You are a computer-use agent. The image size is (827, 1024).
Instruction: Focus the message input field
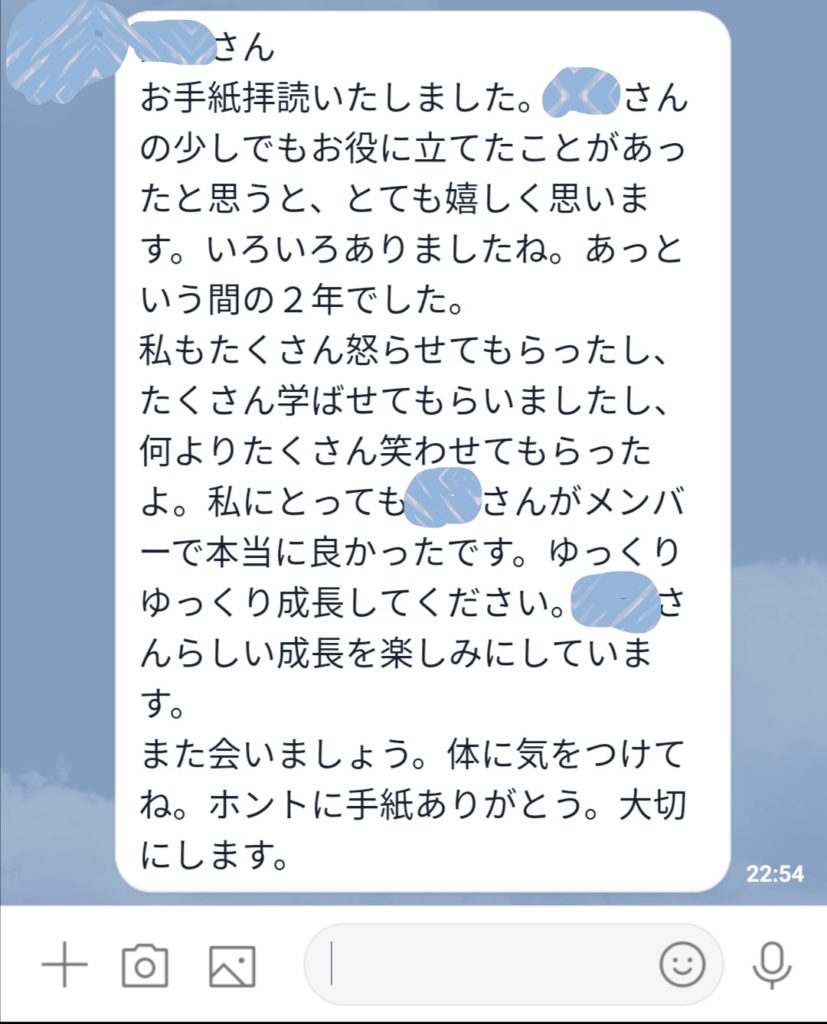point(490,965)
